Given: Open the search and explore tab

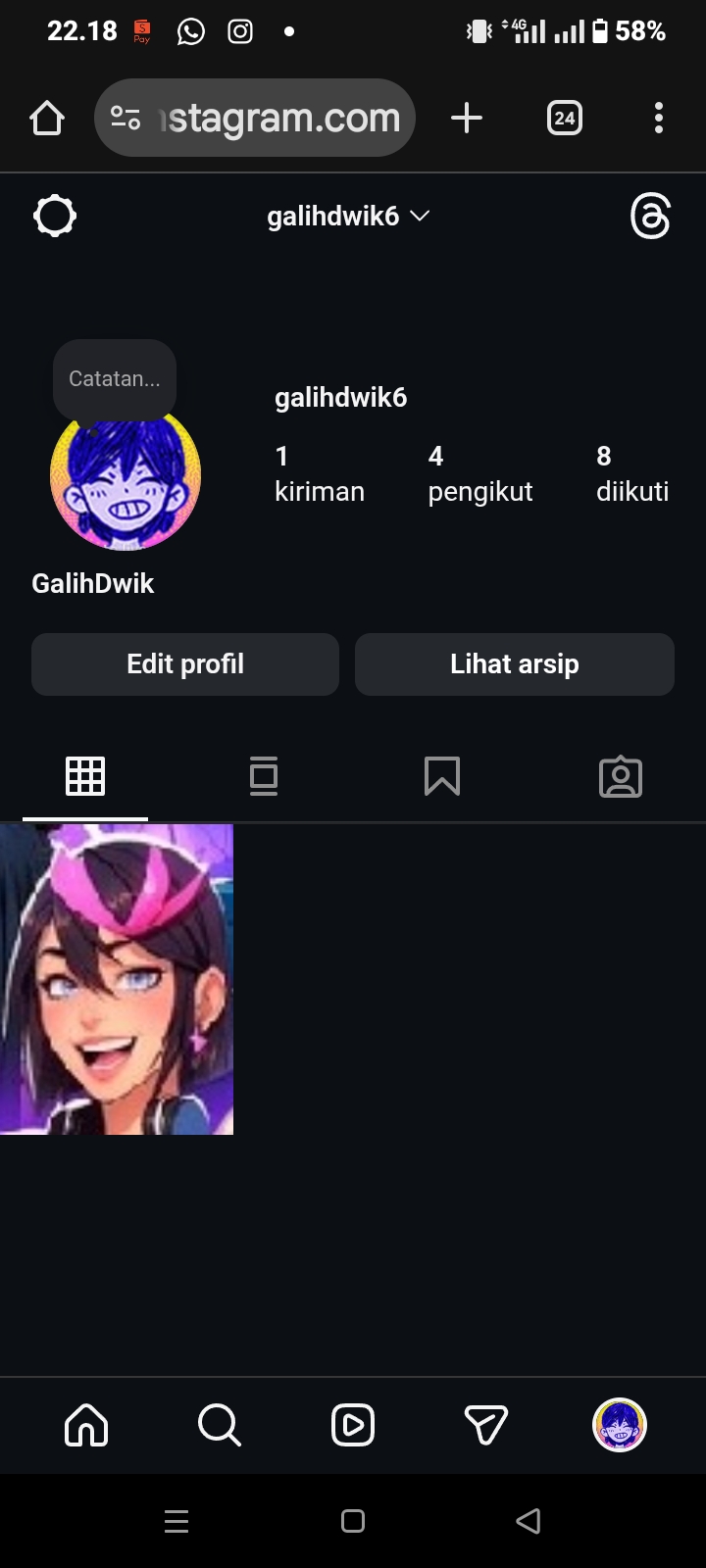Looking at the screenshot, I should (x=219, y=1425).
